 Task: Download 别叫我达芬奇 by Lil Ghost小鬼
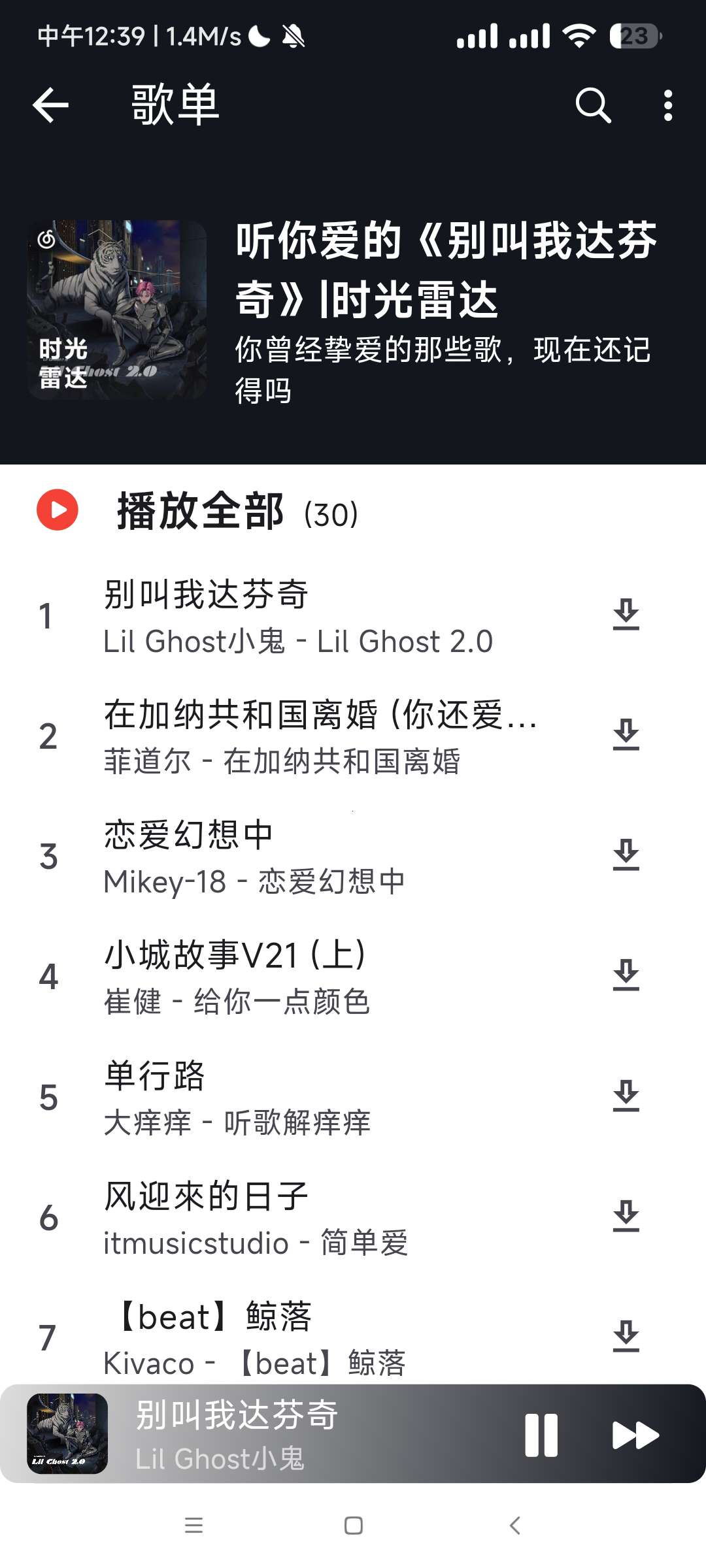(626, 614)
